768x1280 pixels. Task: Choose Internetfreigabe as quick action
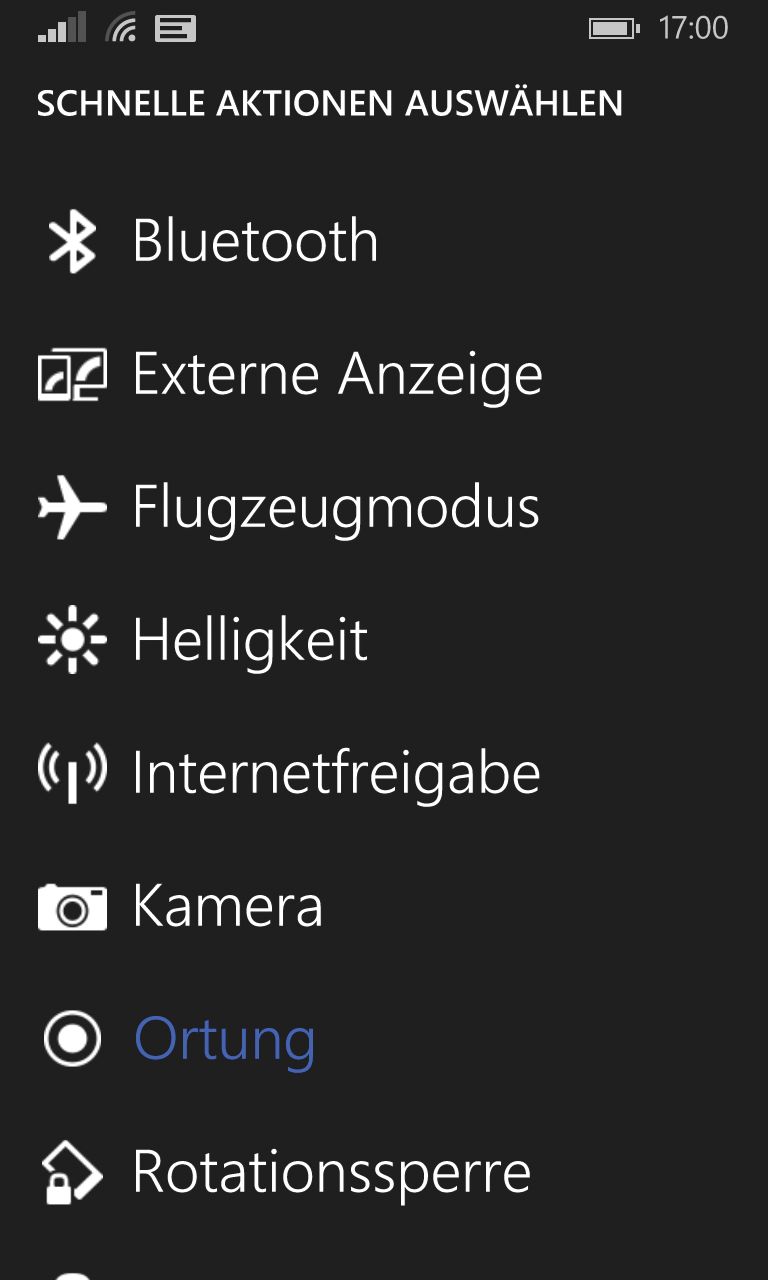click(x=384, y=773)
